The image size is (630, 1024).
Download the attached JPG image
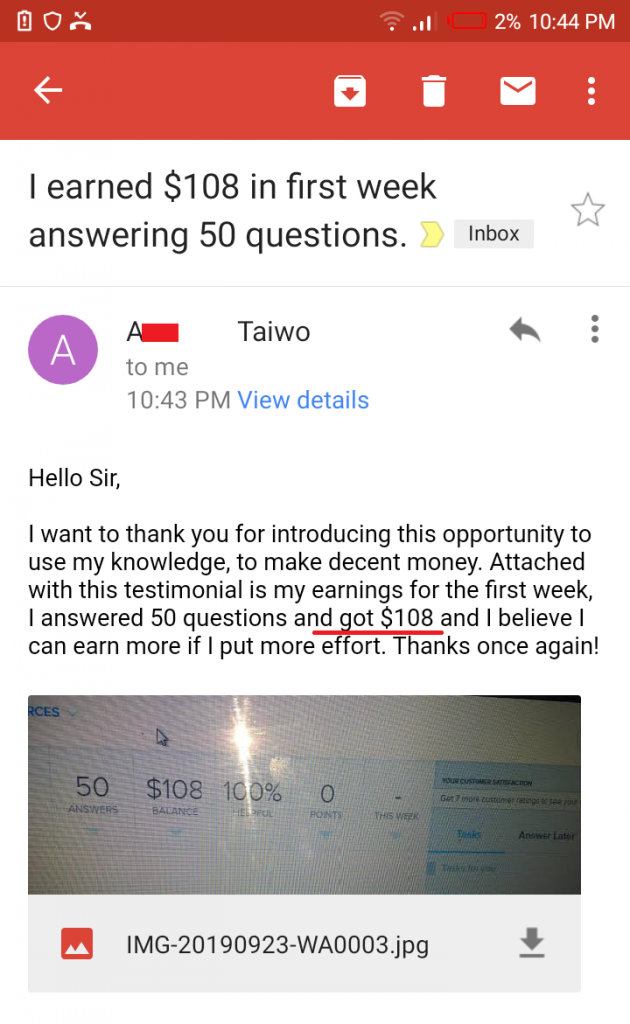(532, 943)
